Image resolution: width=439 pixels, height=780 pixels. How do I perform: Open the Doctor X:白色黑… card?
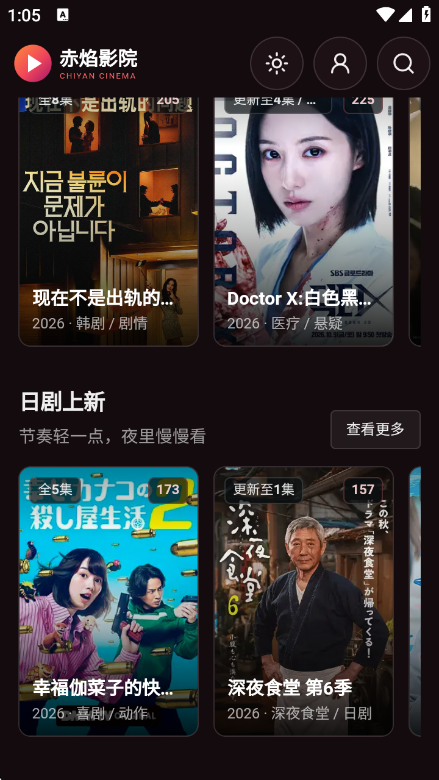(303, 221)
